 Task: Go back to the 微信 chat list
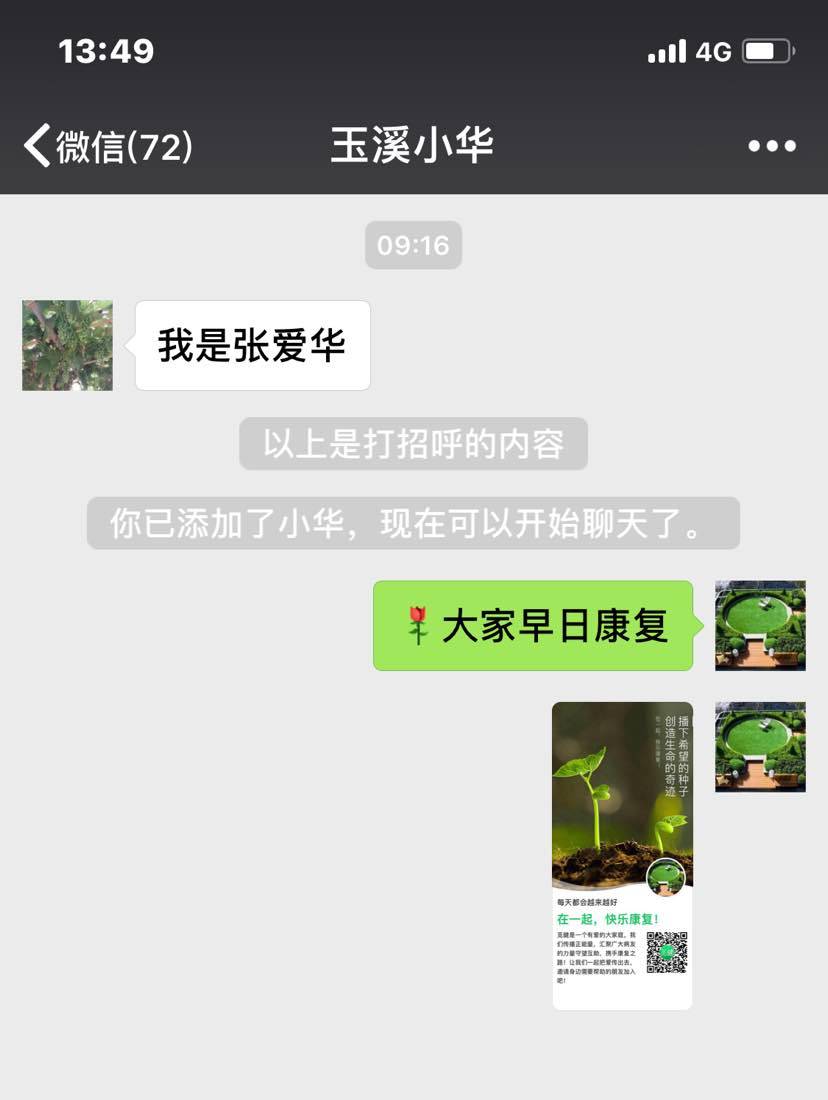point(107,146)
